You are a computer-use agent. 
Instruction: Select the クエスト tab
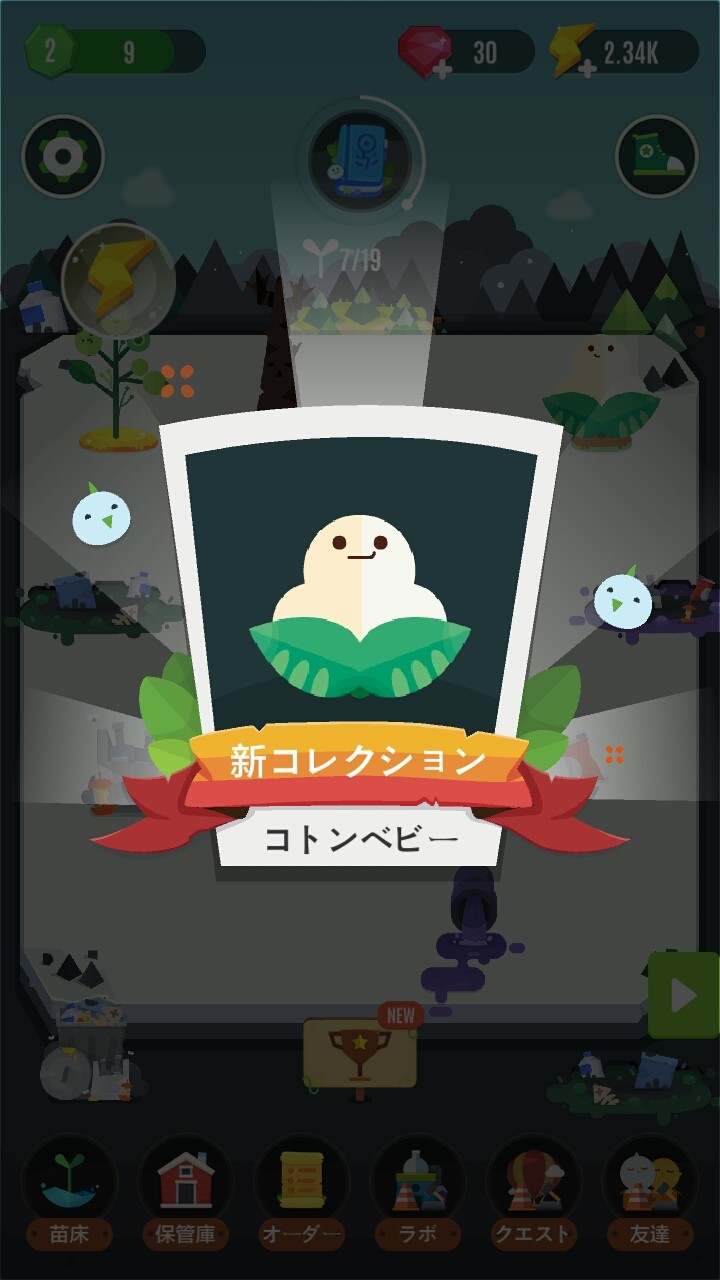[534, 1191]
